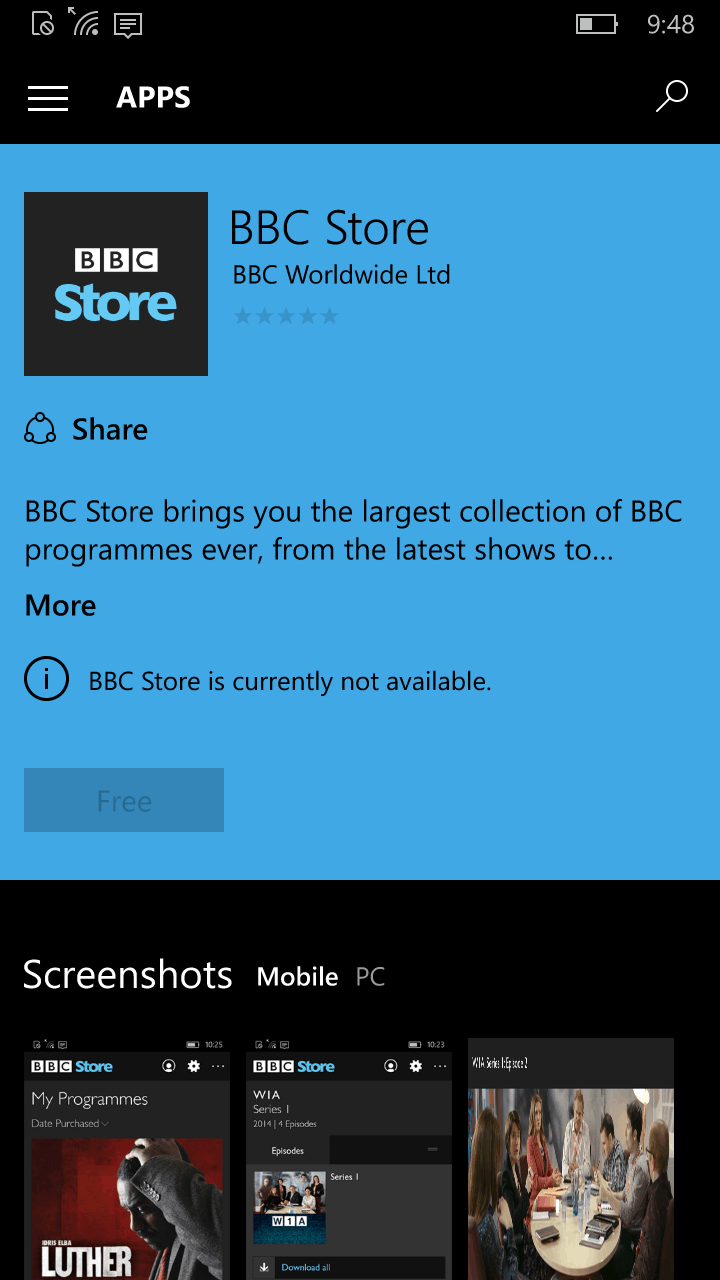Open the My Programmes Luther screenshot
720x1280 pixels.
127,1159
